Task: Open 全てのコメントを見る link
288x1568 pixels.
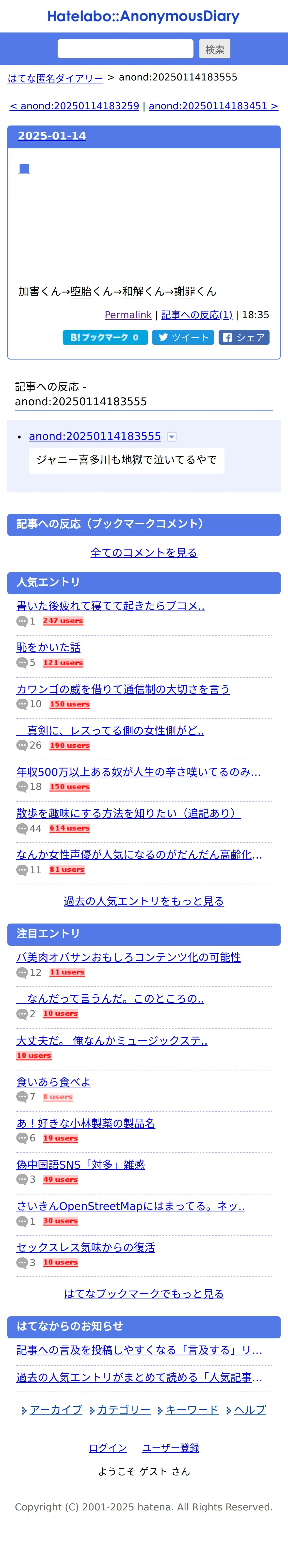Action: (144, 553)
